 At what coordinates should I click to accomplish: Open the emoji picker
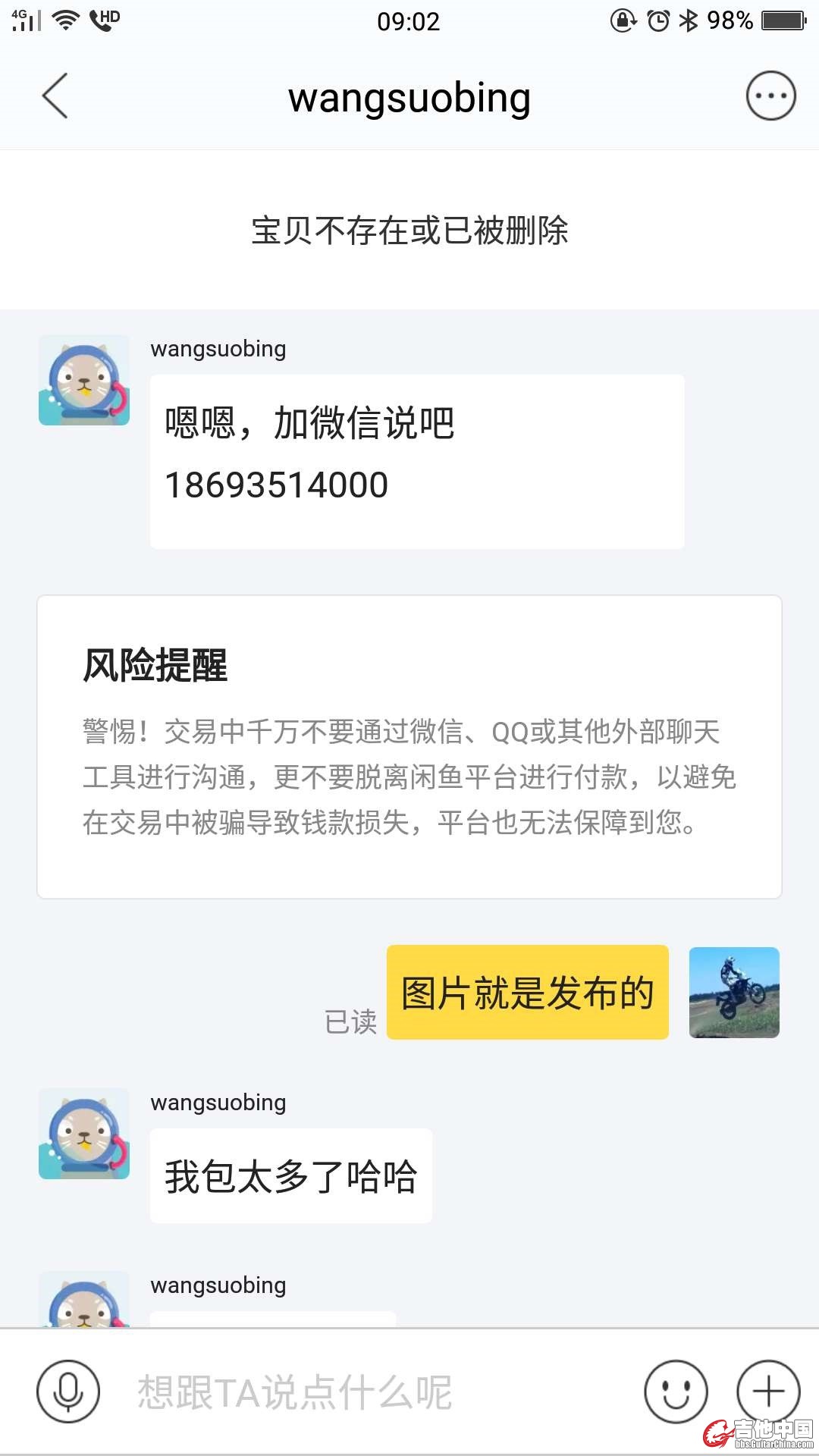[x=676, y=1392]
